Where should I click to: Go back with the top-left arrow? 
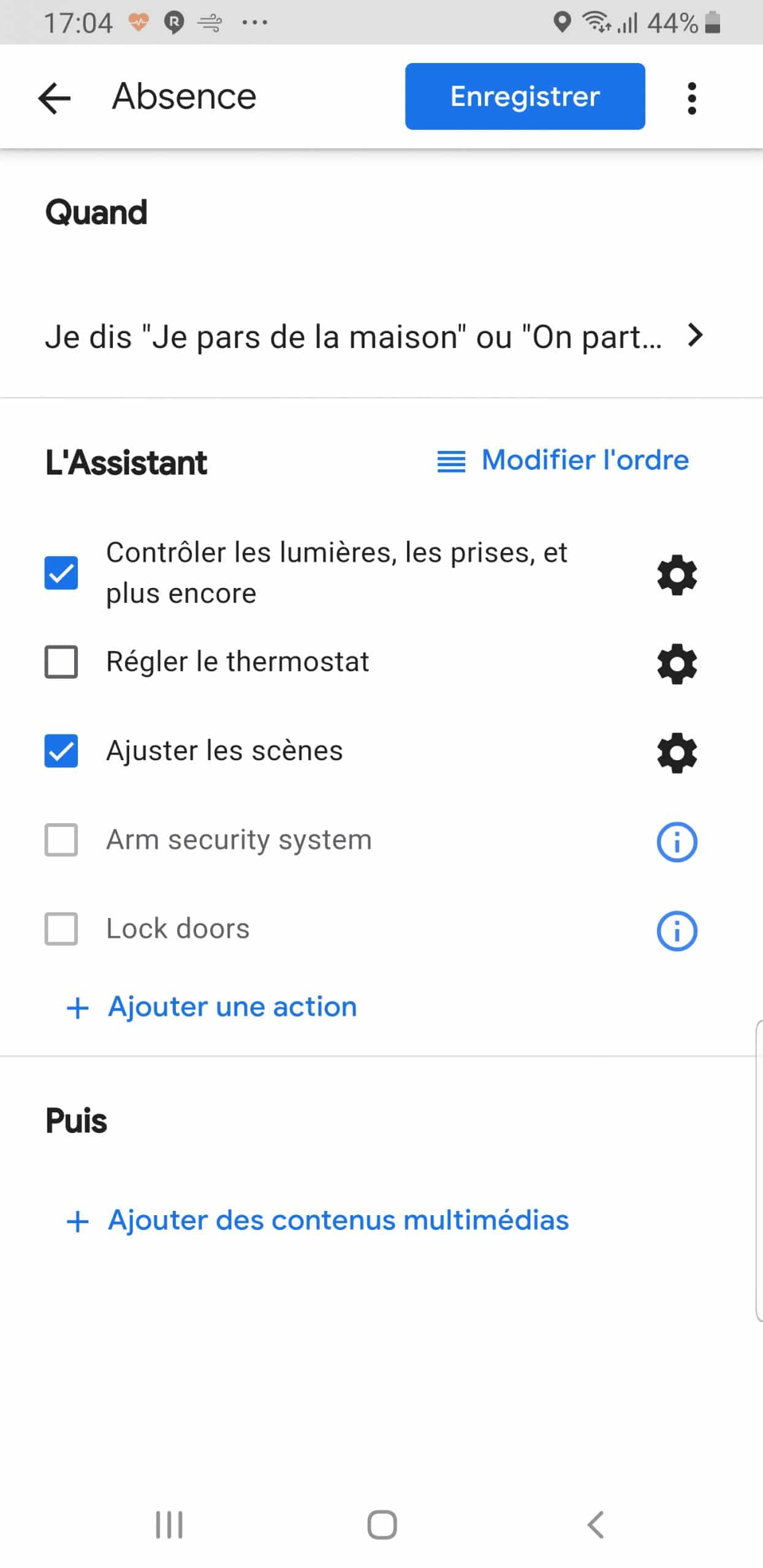pos(55,97)
